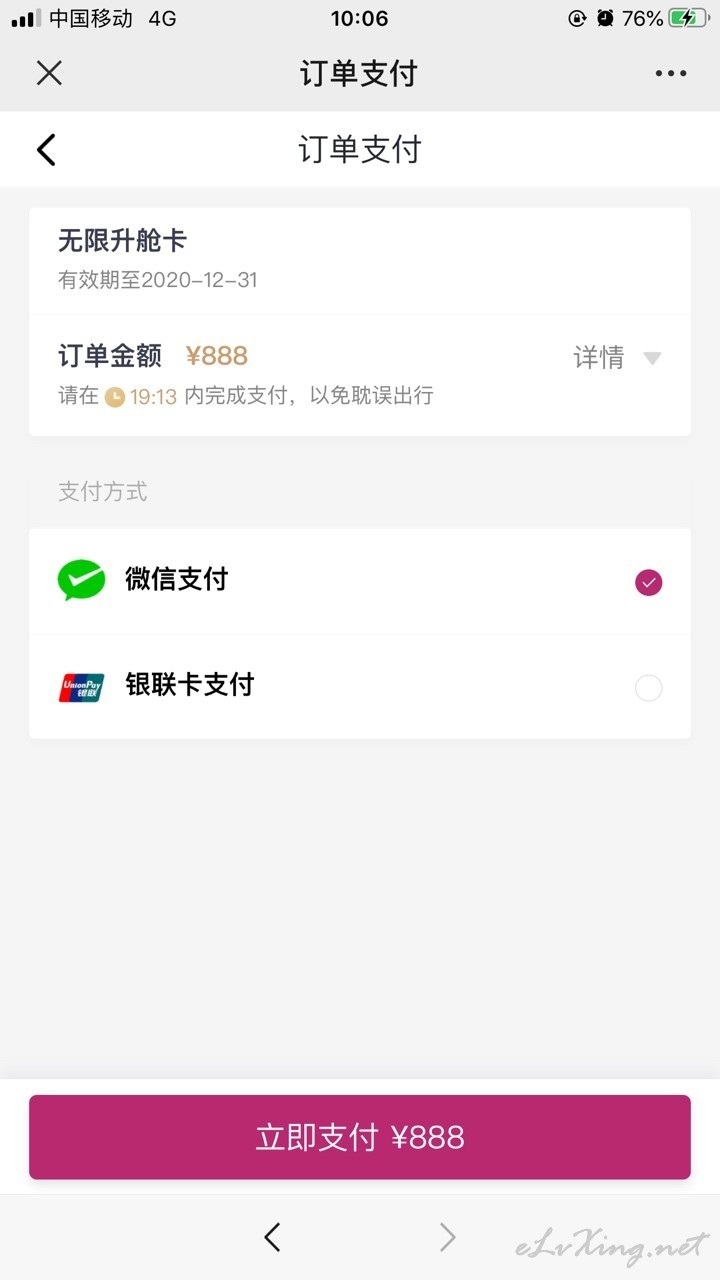Expand 详情 order amount details
This screenshot has height=1280, width=720.
[617, 357]
